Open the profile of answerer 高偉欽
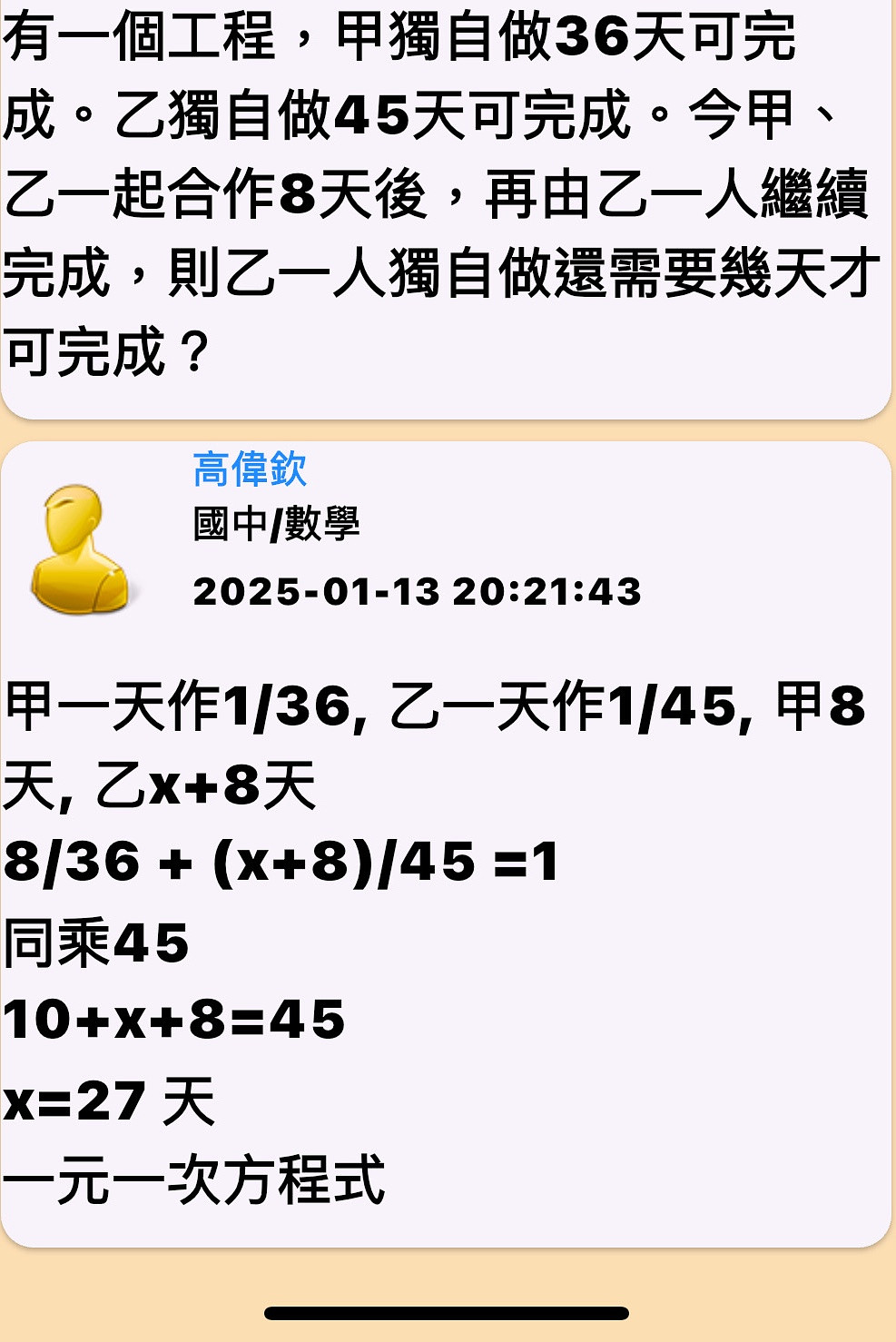Screen dimensions: 896x1342 click(250, 469)
